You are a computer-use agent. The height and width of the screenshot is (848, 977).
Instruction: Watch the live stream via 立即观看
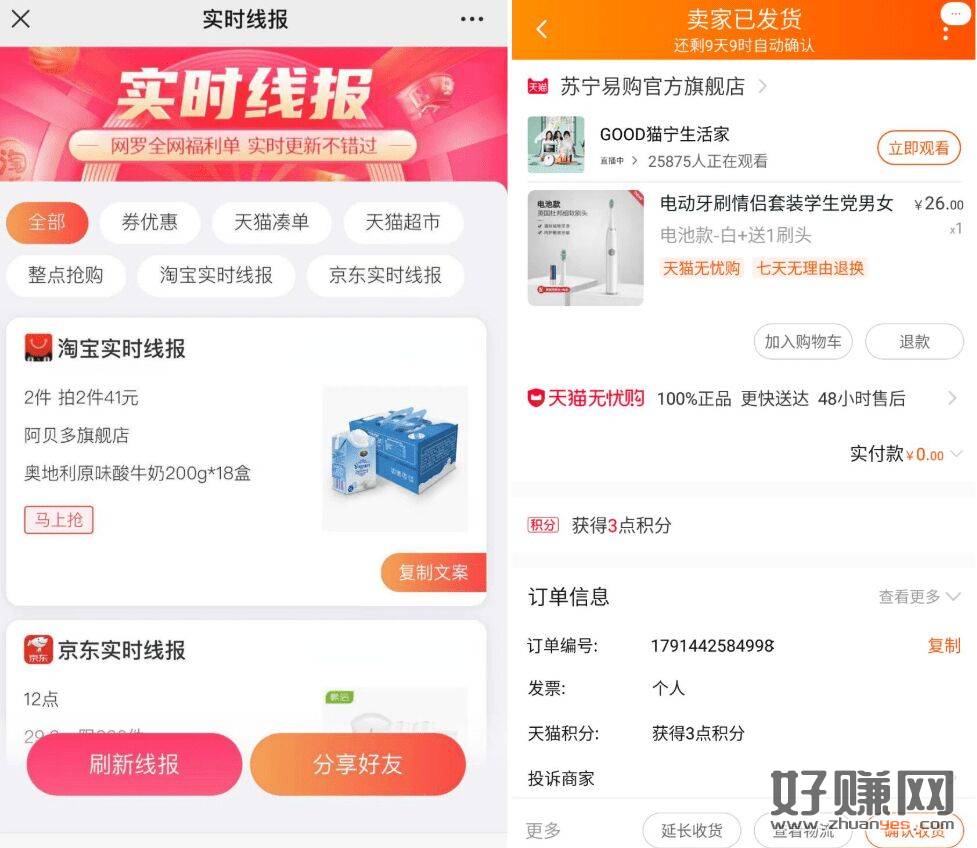click(x=918, y=148)
